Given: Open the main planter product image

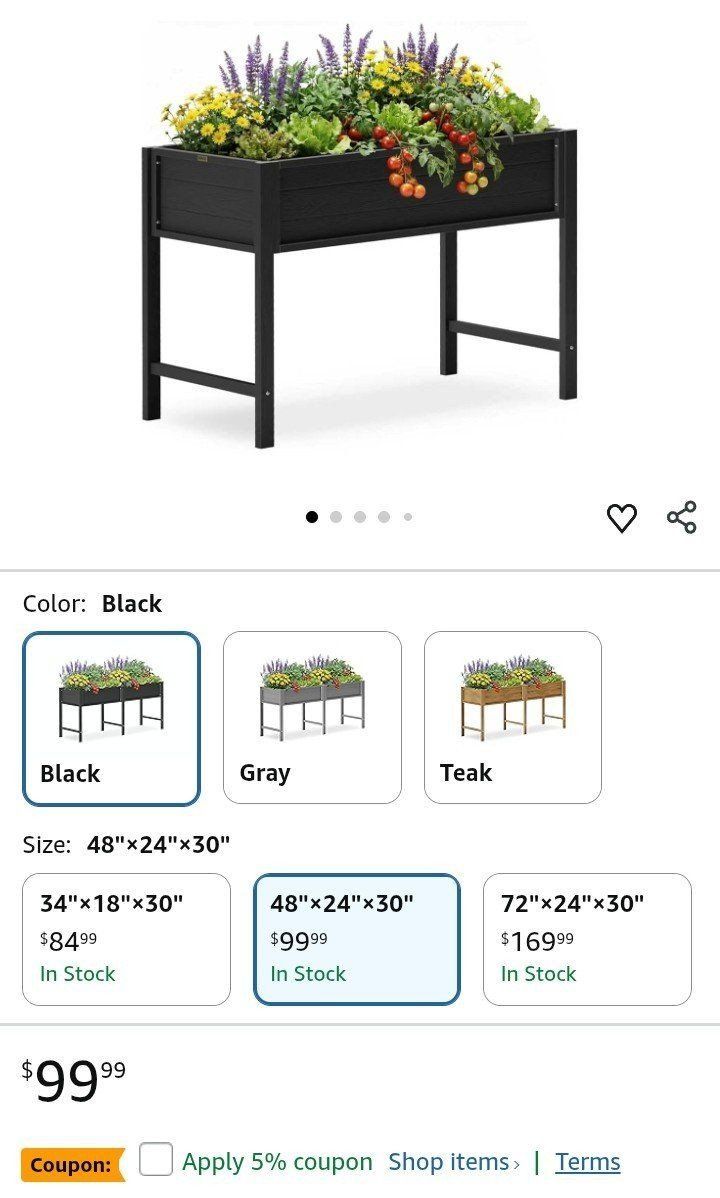Looking at the screenshot, I should [360, 240].
